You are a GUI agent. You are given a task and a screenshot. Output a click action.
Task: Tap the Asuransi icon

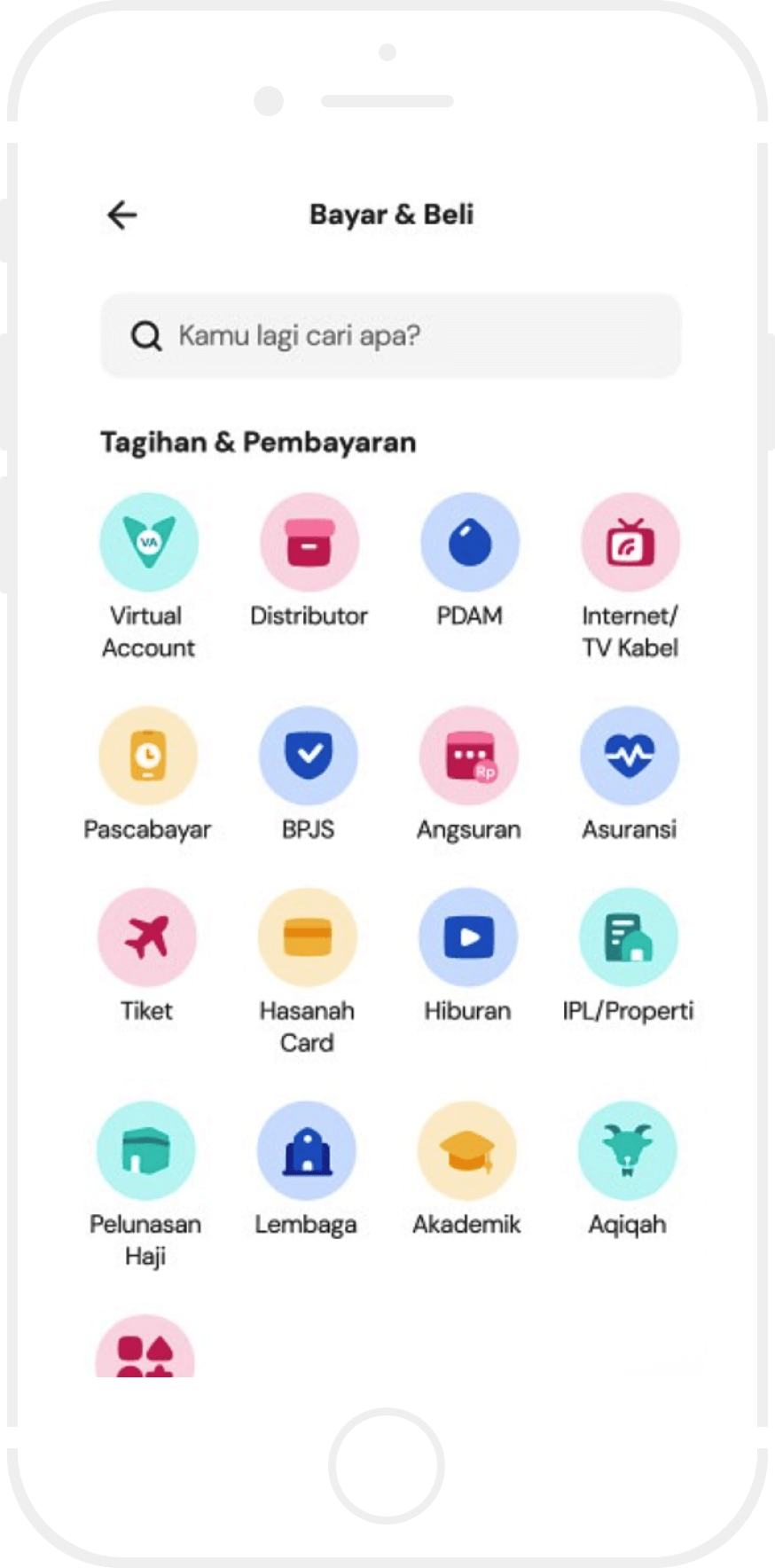[630, 755]
